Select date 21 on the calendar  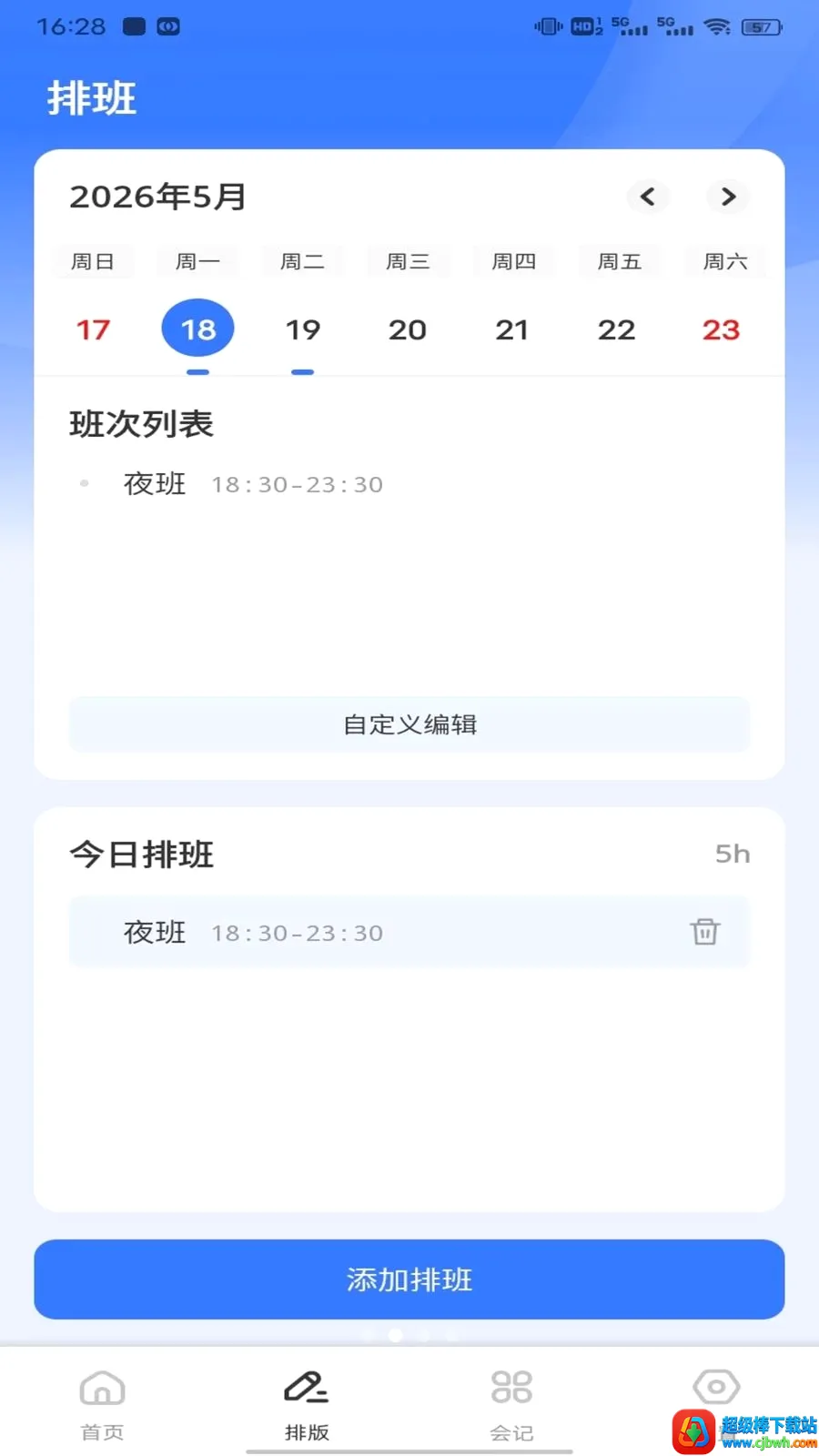512,329
